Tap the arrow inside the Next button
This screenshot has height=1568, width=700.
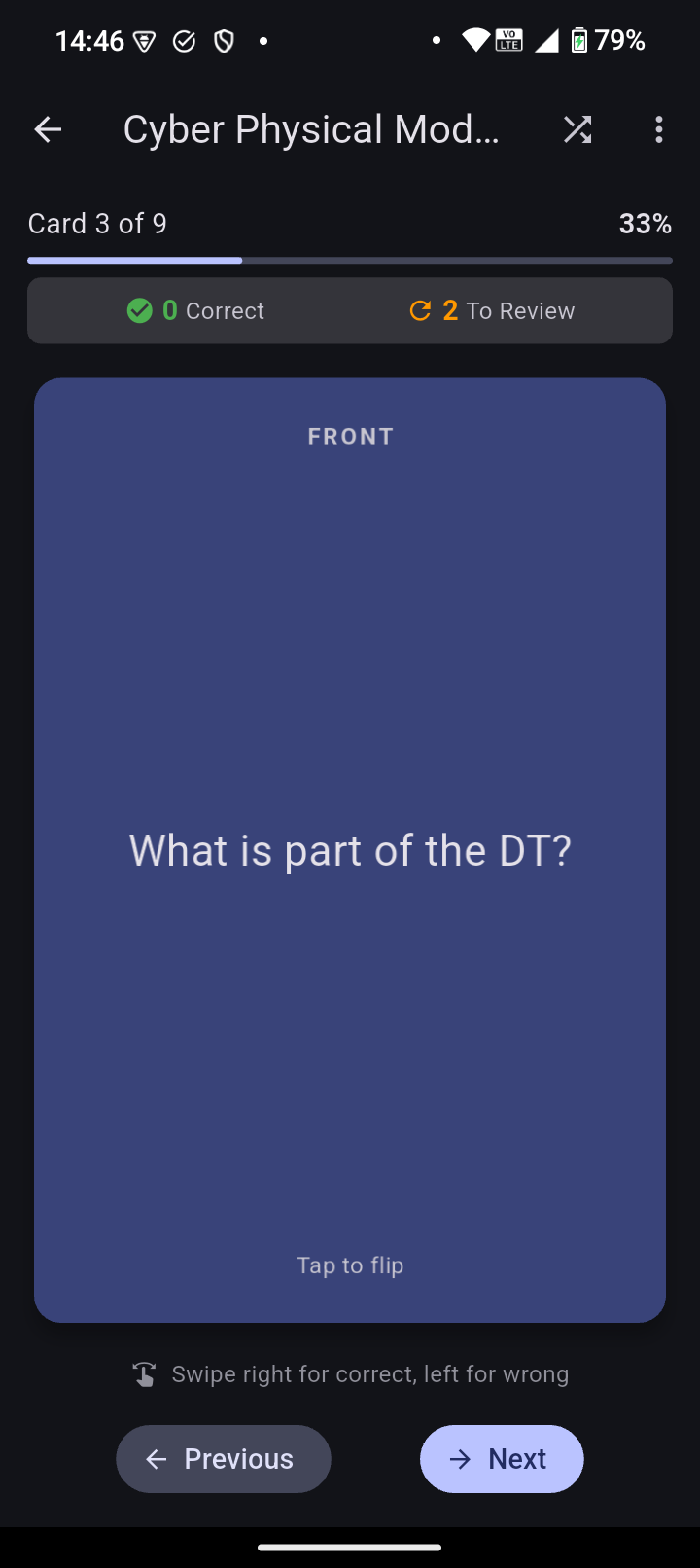460,1459
